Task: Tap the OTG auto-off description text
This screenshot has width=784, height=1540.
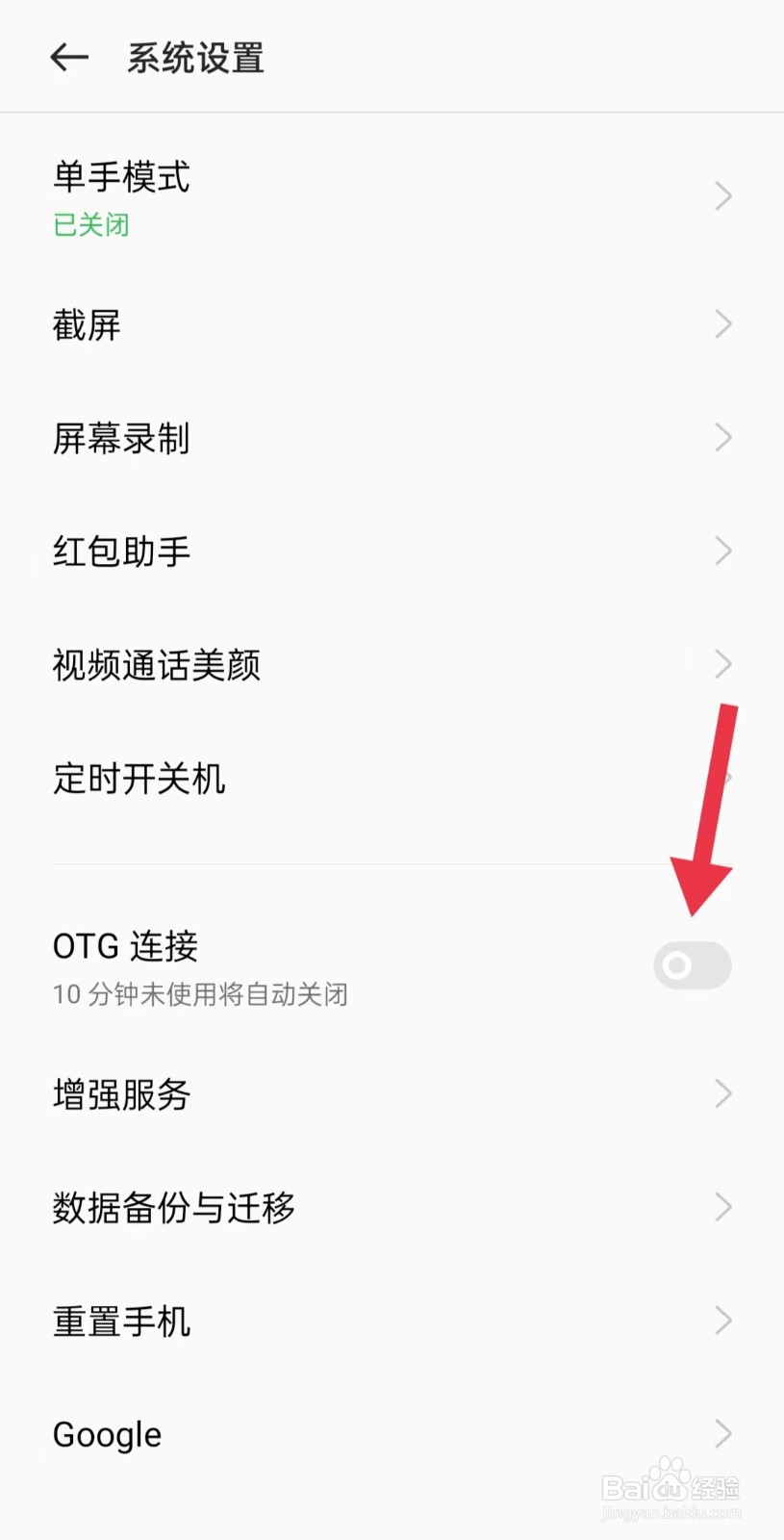Action: pyautogui.click(x=200, y=994)
